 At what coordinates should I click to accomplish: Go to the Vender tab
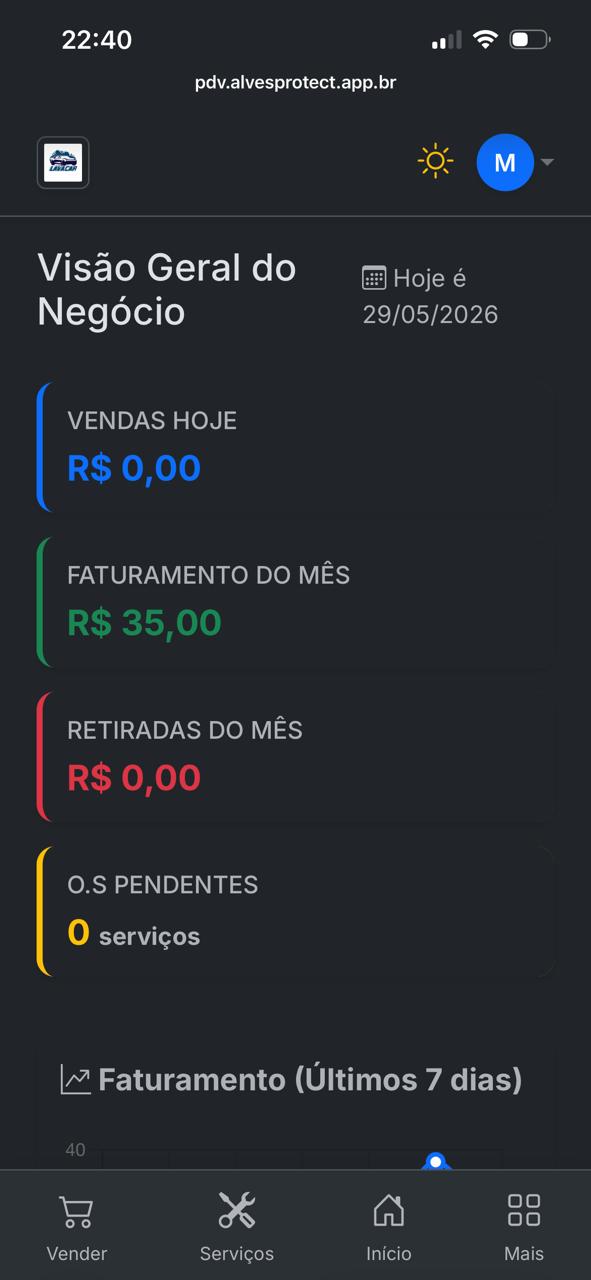[77, 1226]
